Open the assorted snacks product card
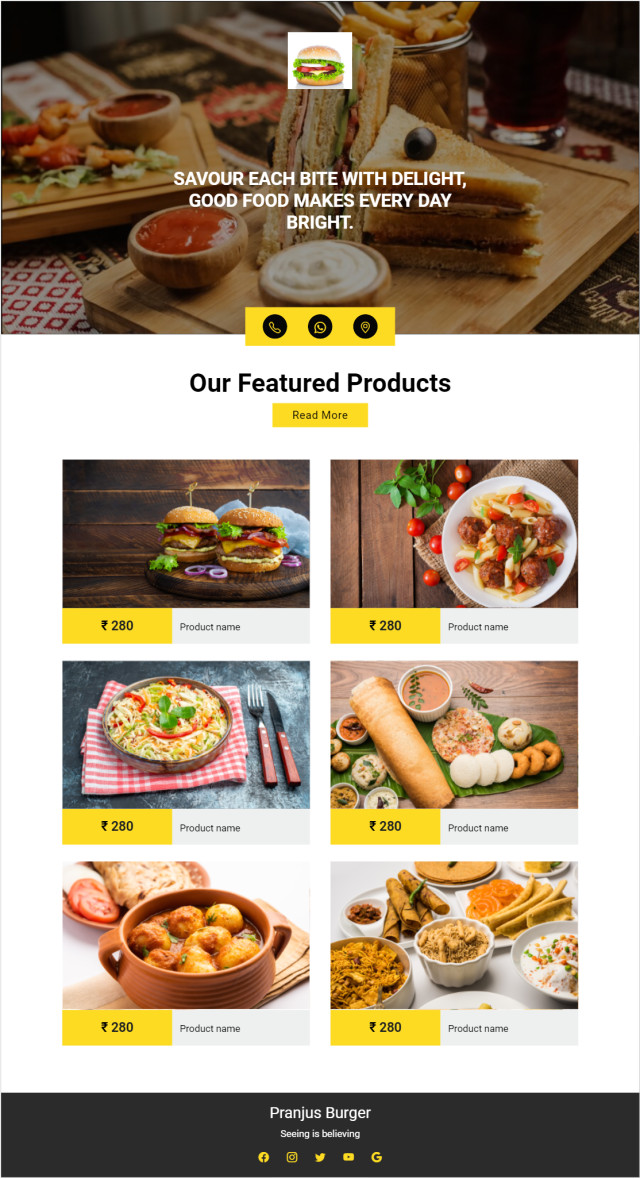The height and width of the screenshot is (1179, 640). (454, 953)
